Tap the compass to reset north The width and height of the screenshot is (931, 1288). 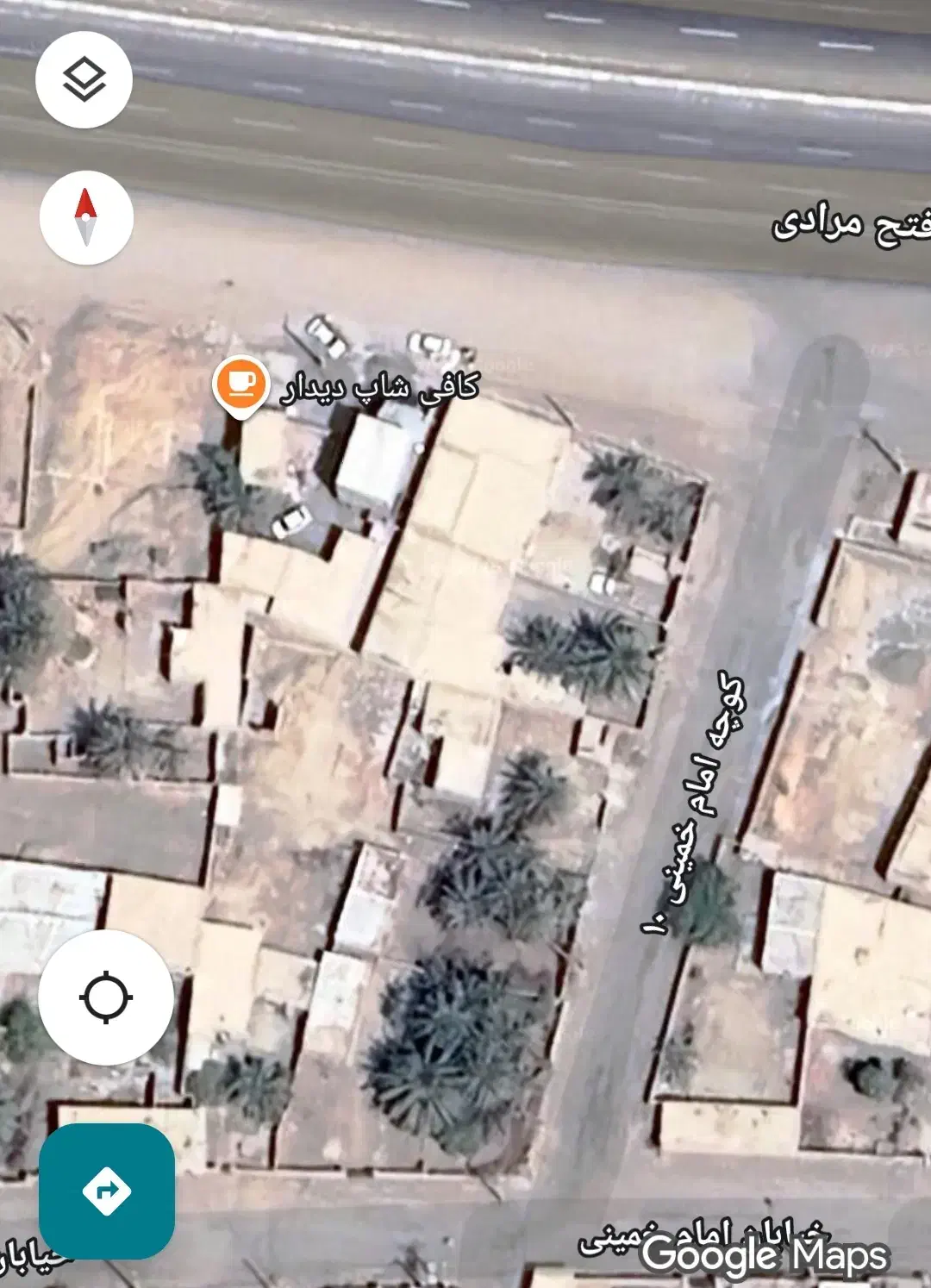tap(86, 217)
